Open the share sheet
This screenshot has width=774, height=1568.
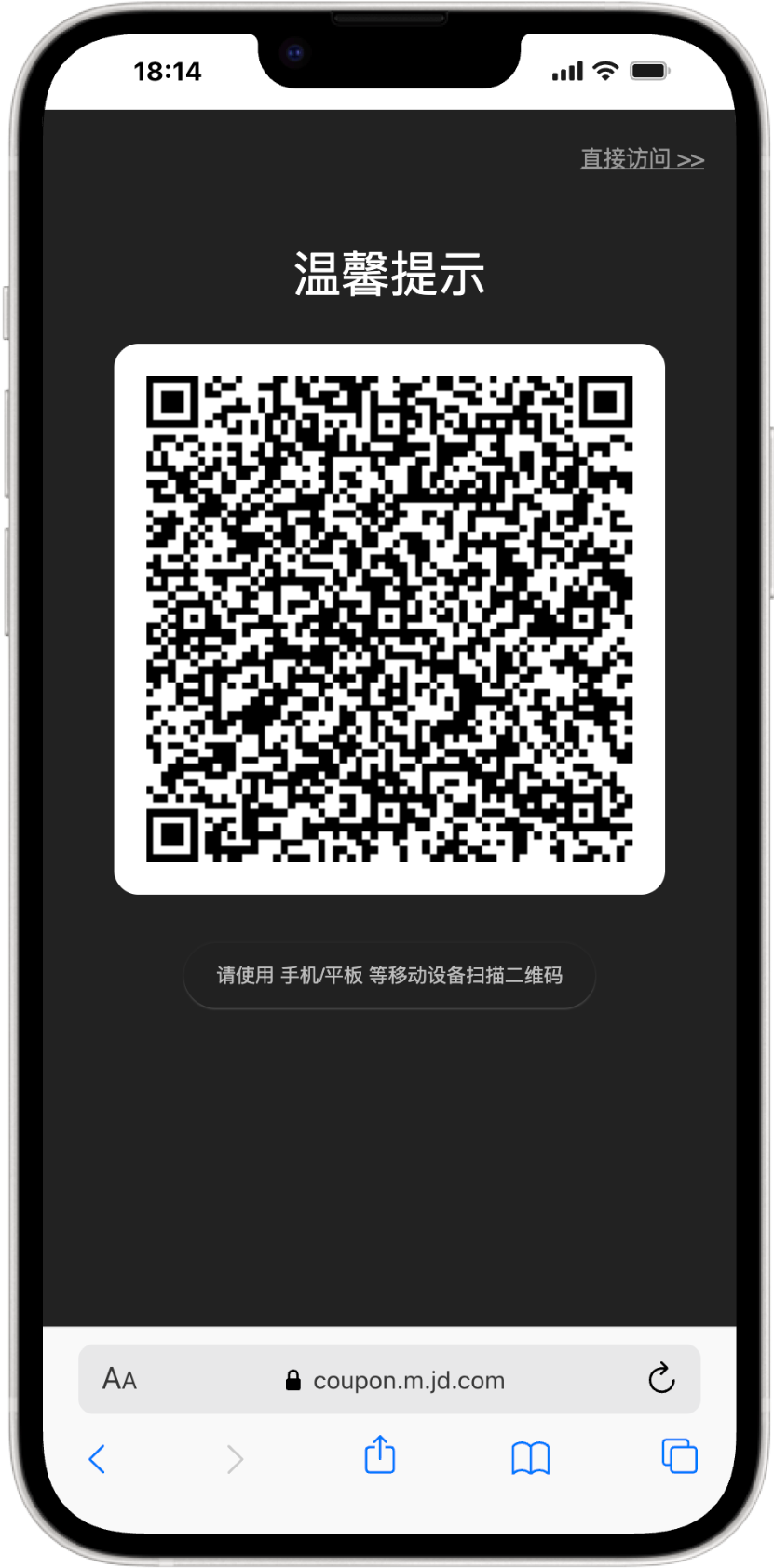[x=380, y=1455]
